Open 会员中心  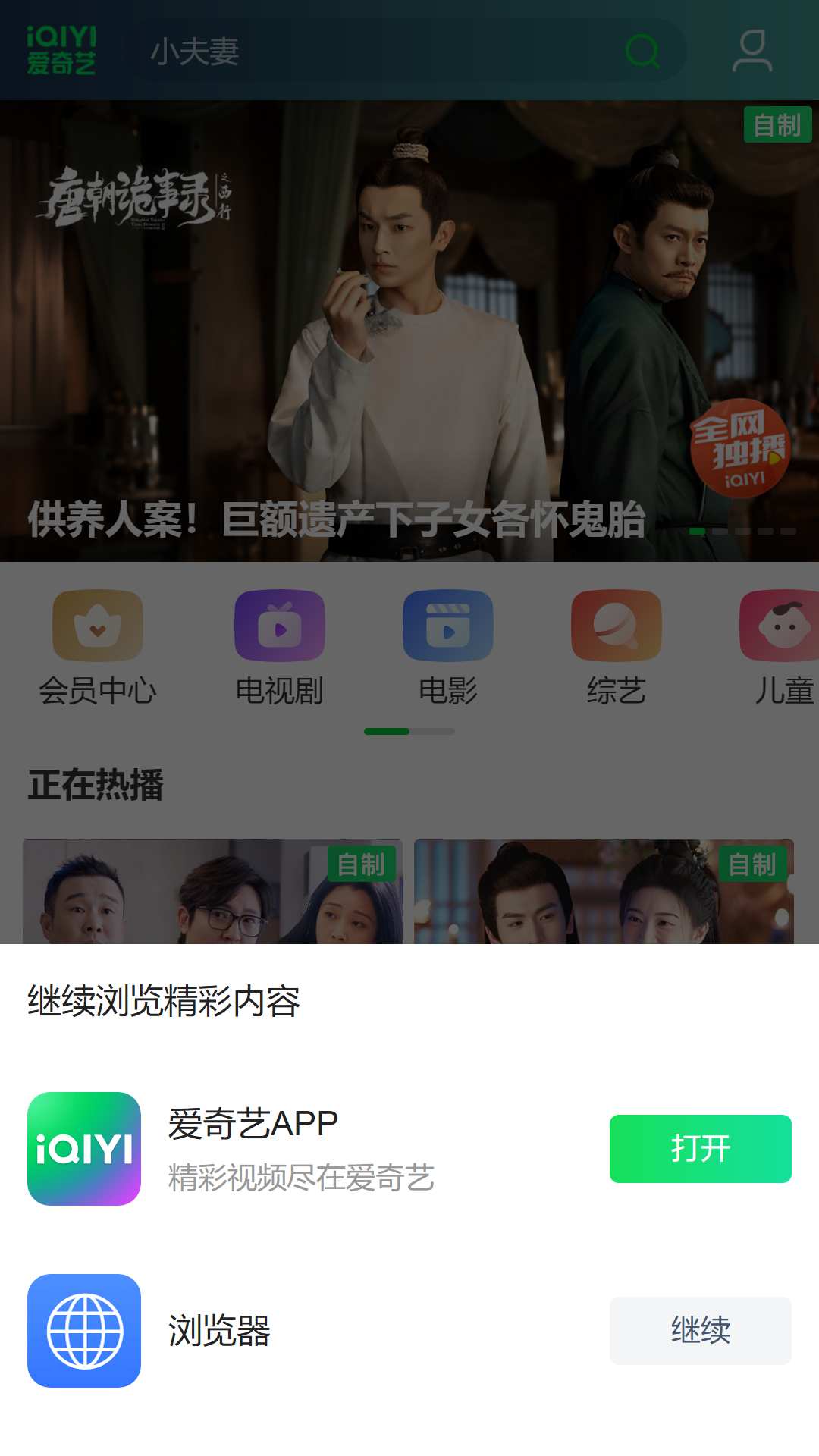[98, 648]
